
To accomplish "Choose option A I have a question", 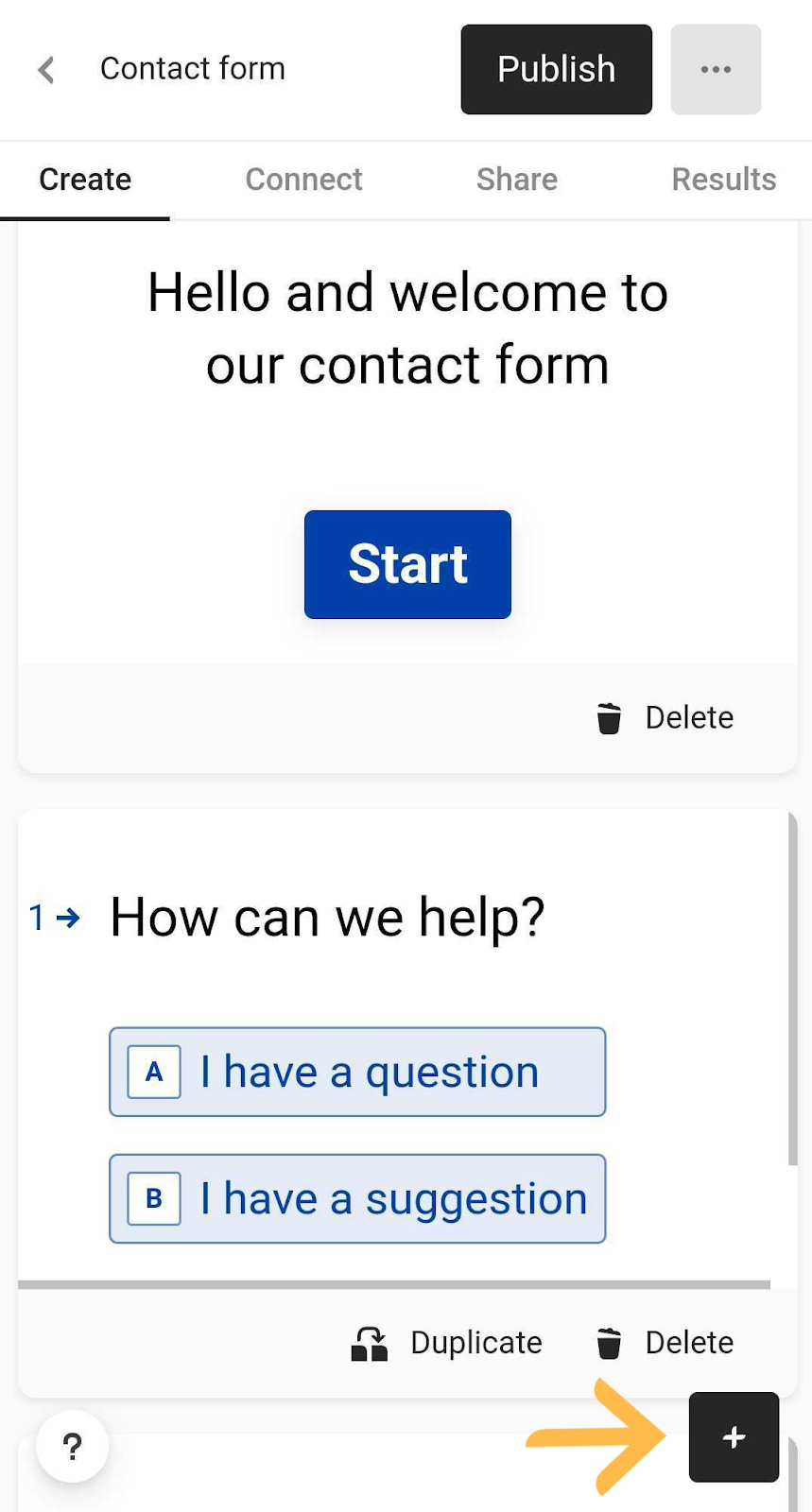I will pos(357,1072).
